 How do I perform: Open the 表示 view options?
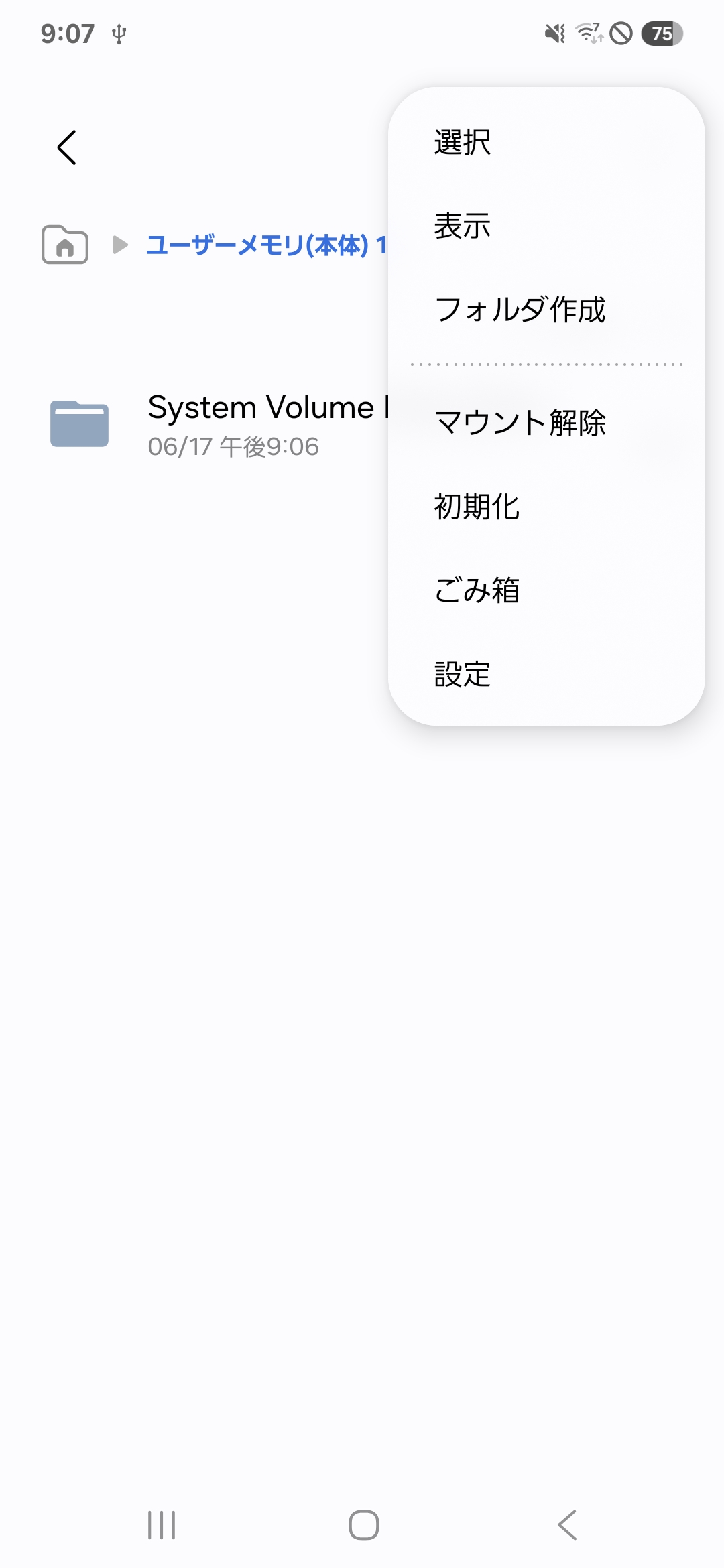(463, 226)
